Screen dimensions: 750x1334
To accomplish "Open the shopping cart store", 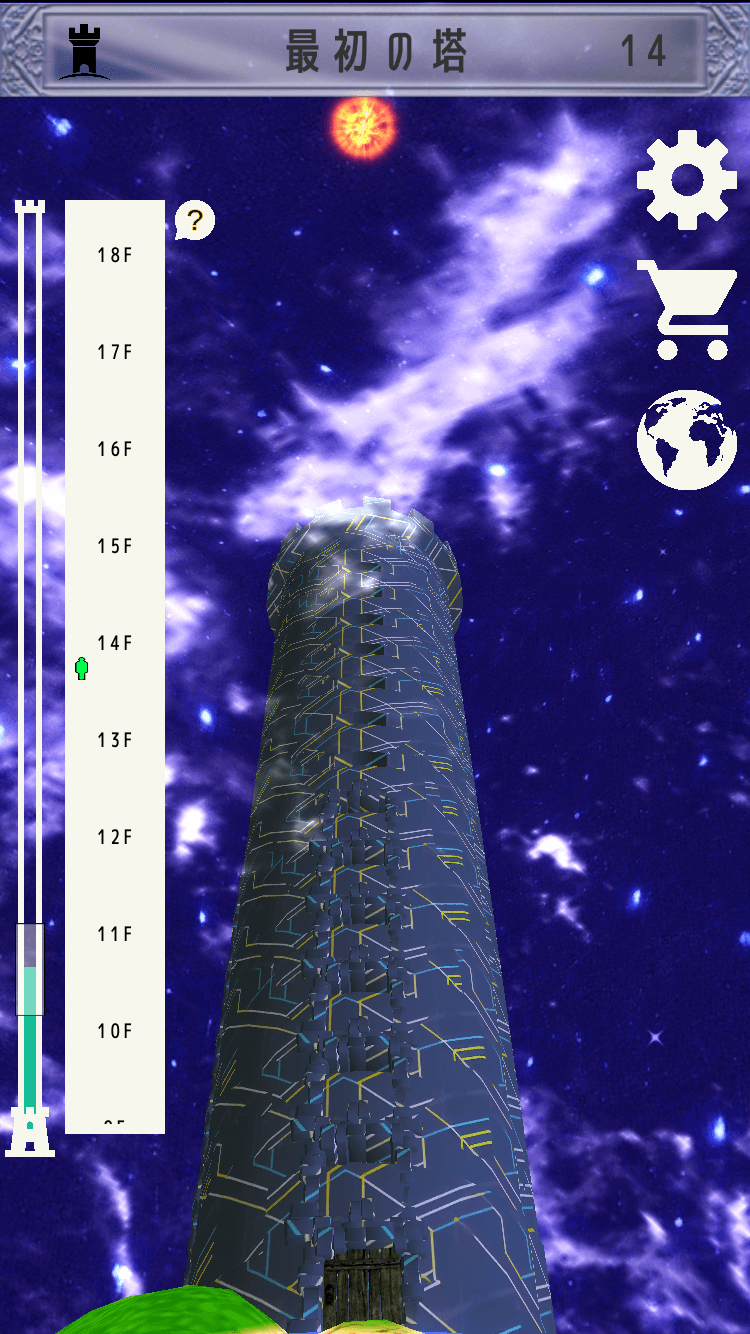I will [x=688, y=309].
